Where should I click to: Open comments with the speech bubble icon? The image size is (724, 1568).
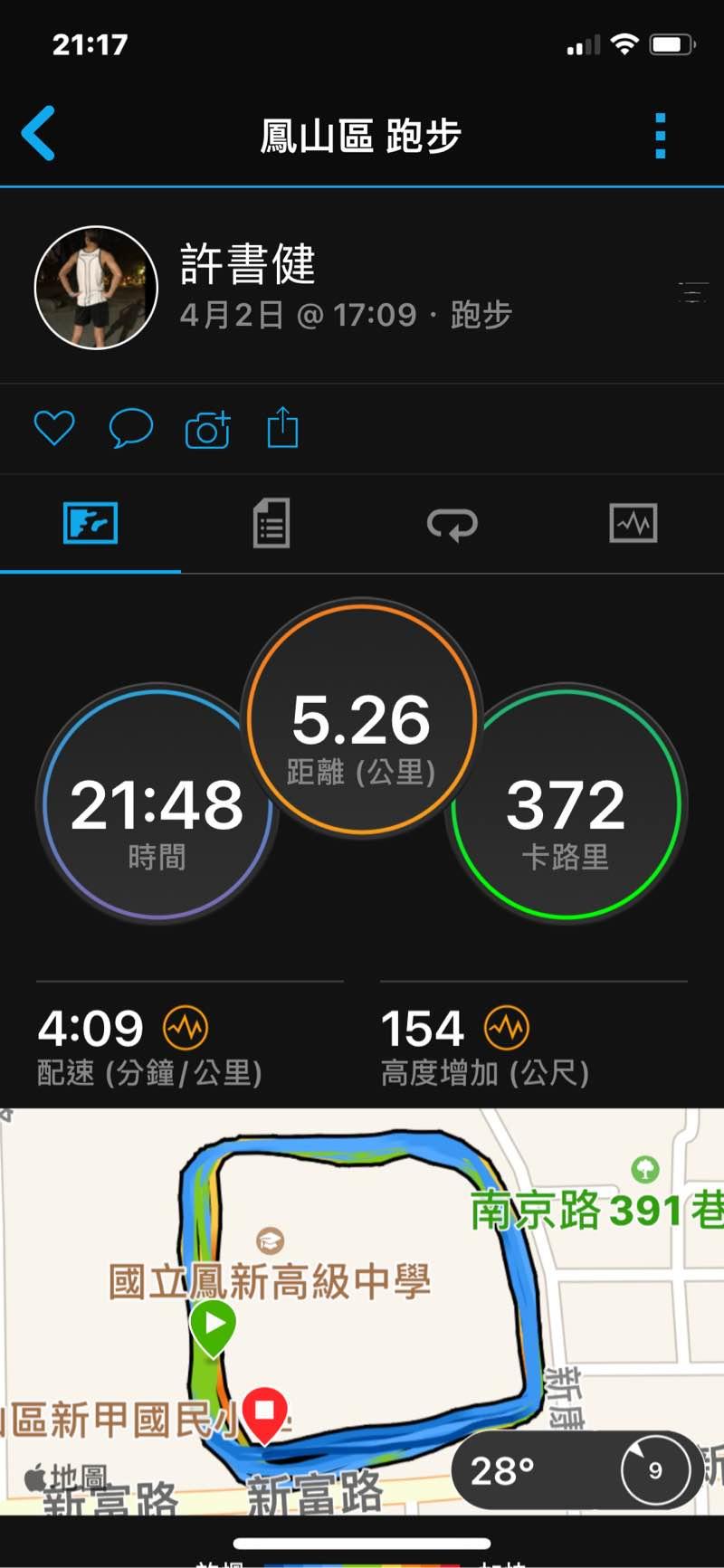(x=131, y=428)
